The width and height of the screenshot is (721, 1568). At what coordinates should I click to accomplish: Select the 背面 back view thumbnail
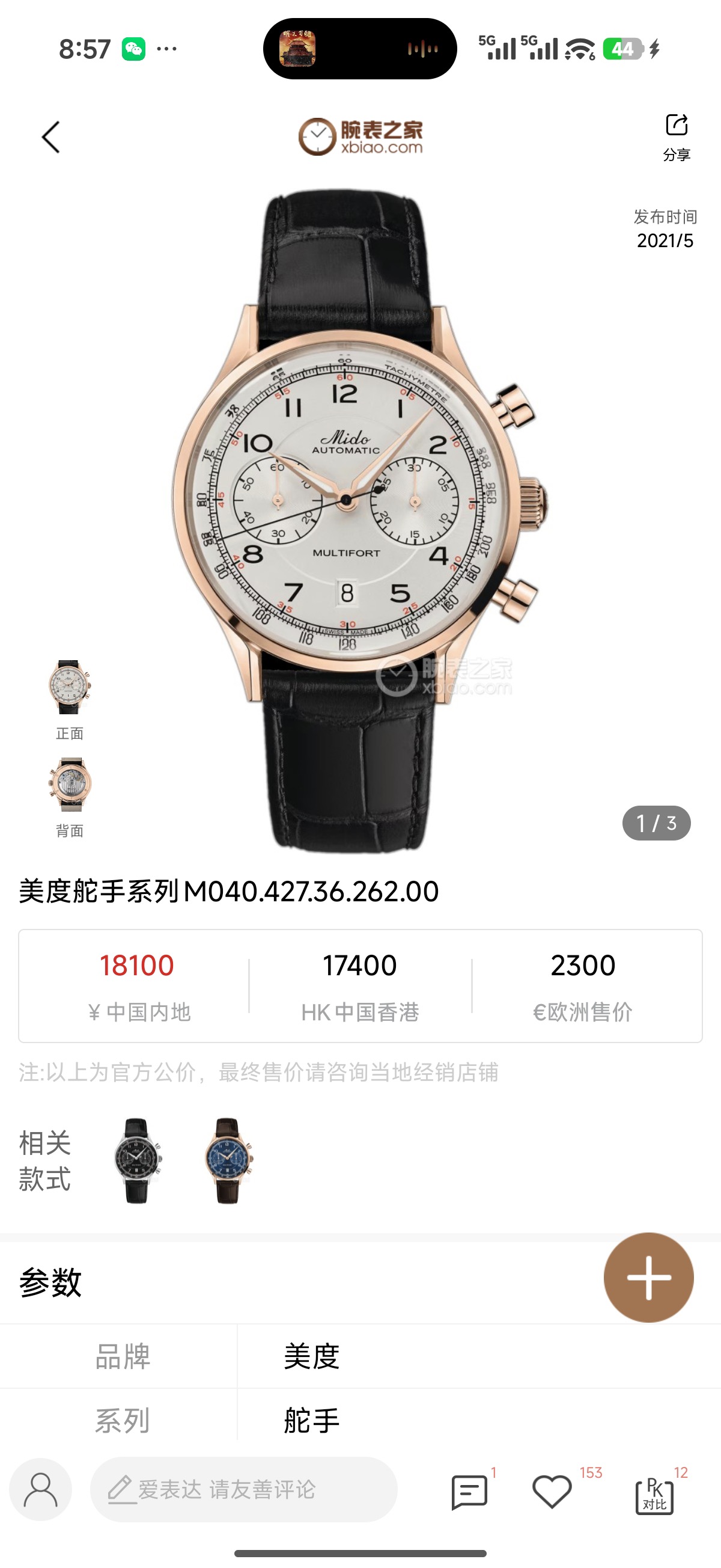pyautogui.click(x=70, y=785)
